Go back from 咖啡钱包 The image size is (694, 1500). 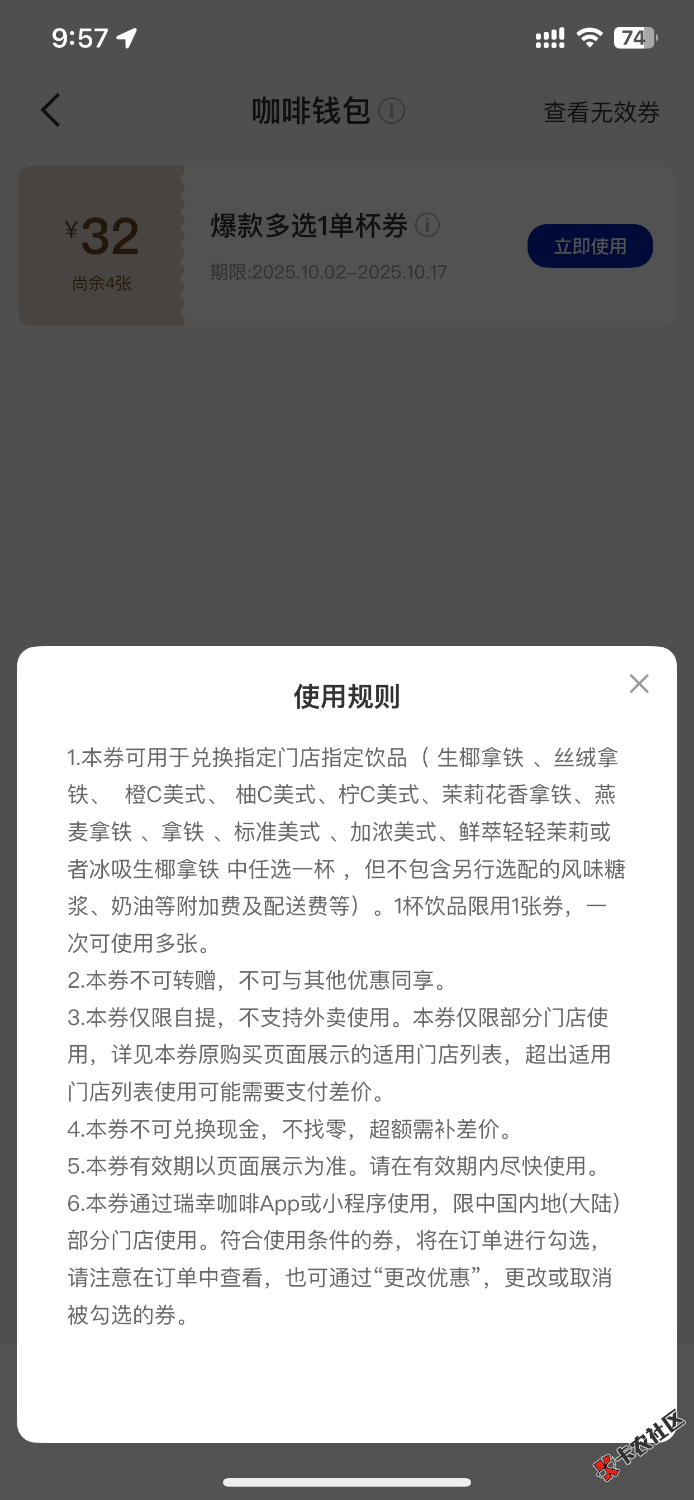pyautogui.click(x=51, y=111)
